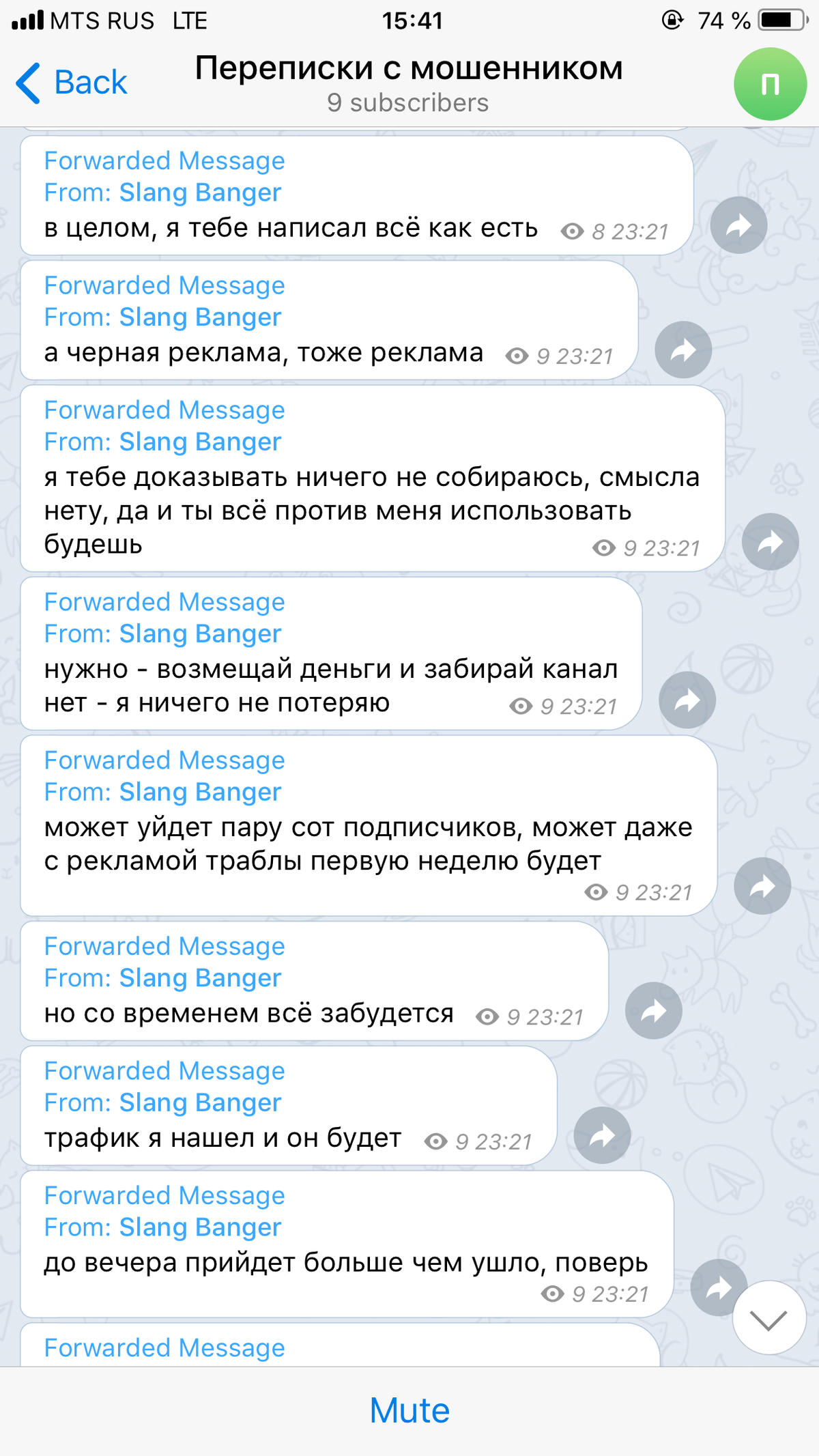Tap Slang Banger name above "трафик я нашел"

pyautogui.click(x=199, y=1103)
